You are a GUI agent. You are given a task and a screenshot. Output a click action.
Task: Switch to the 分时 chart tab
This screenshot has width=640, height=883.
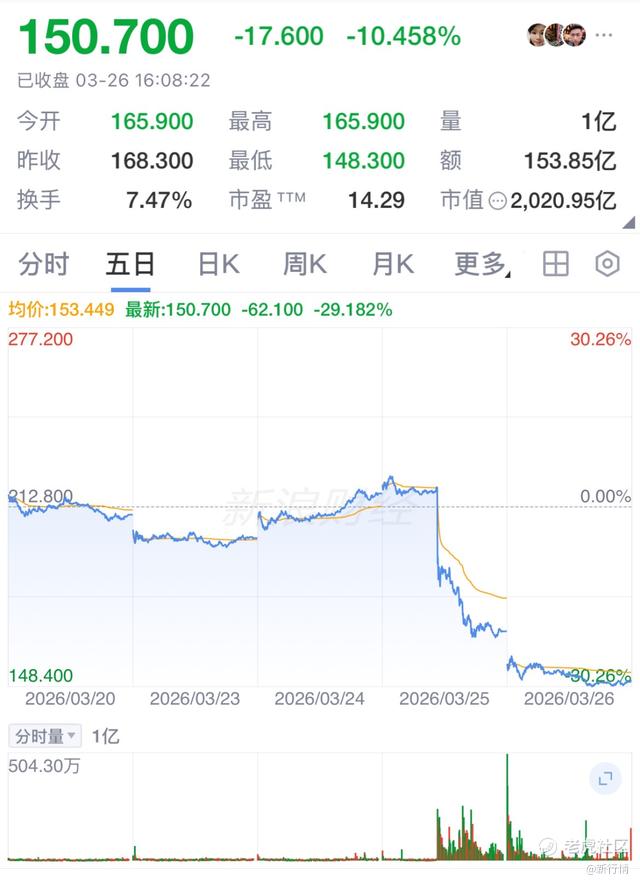(44, 264)
